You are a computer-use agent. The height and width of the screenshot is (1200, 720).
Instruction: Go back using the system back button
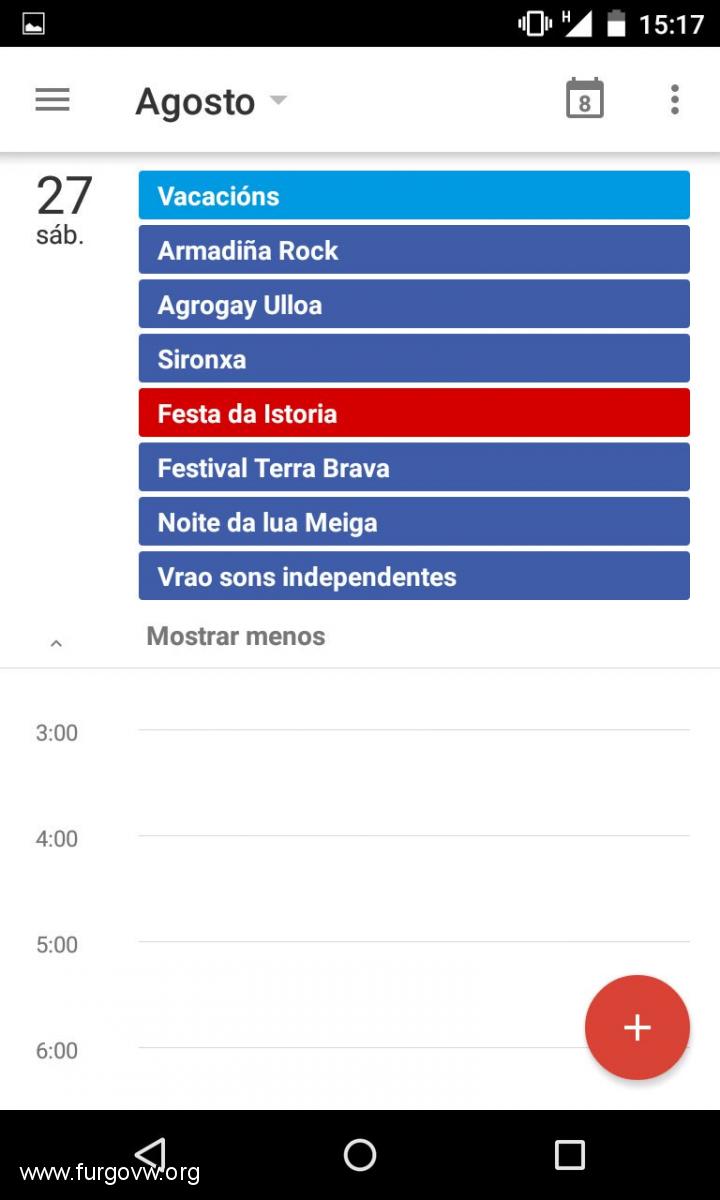[x=150, y=1154]
